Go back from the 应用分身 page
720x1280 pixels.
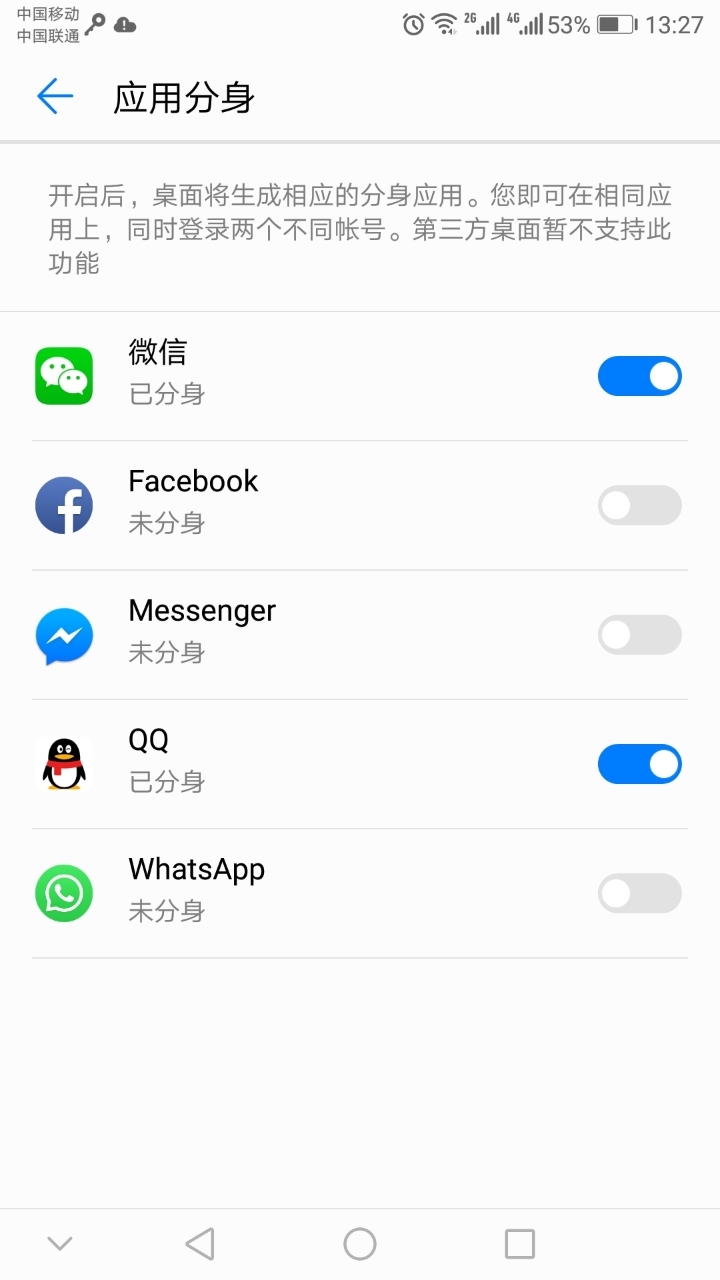(56, 97)
